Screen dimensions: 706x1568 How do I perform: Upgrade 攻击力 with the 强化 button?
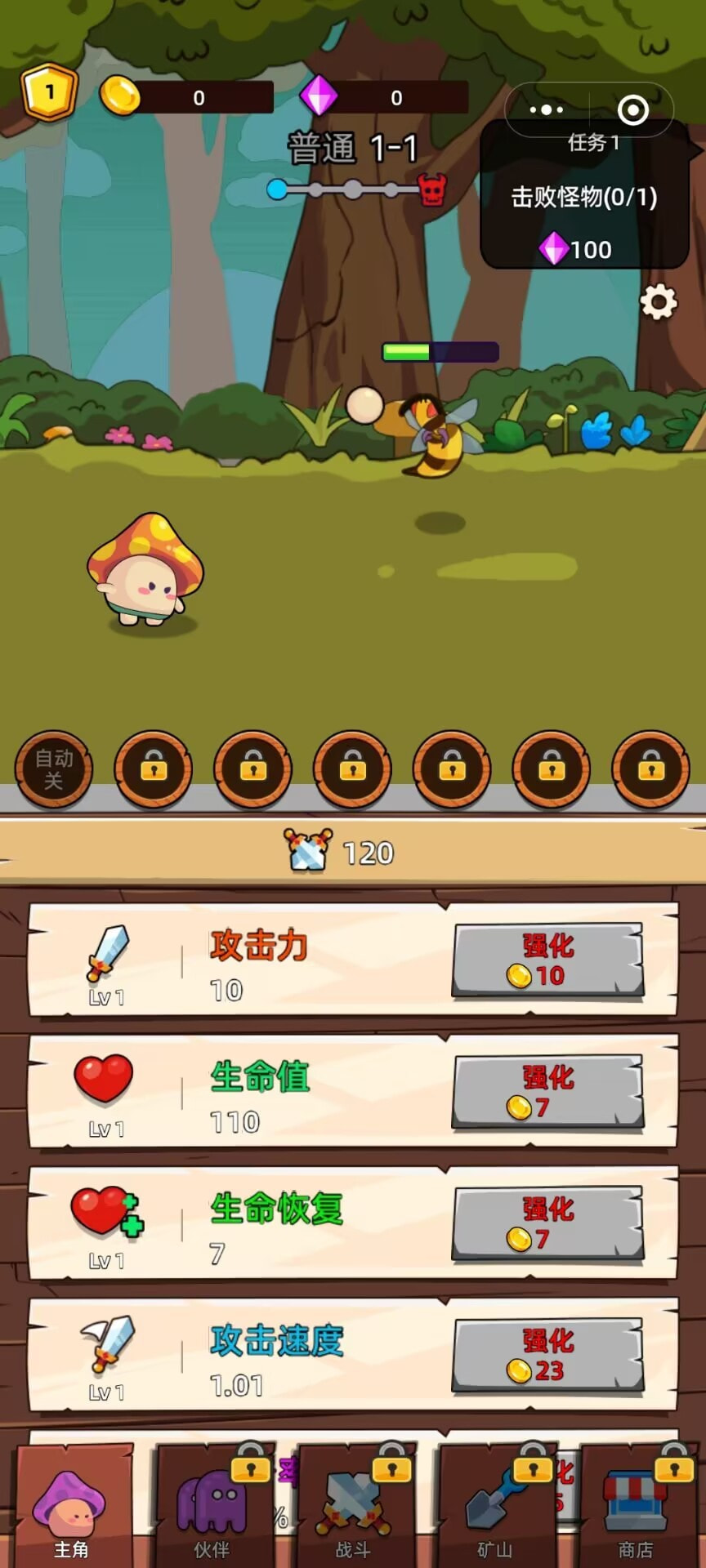(547, 960)
